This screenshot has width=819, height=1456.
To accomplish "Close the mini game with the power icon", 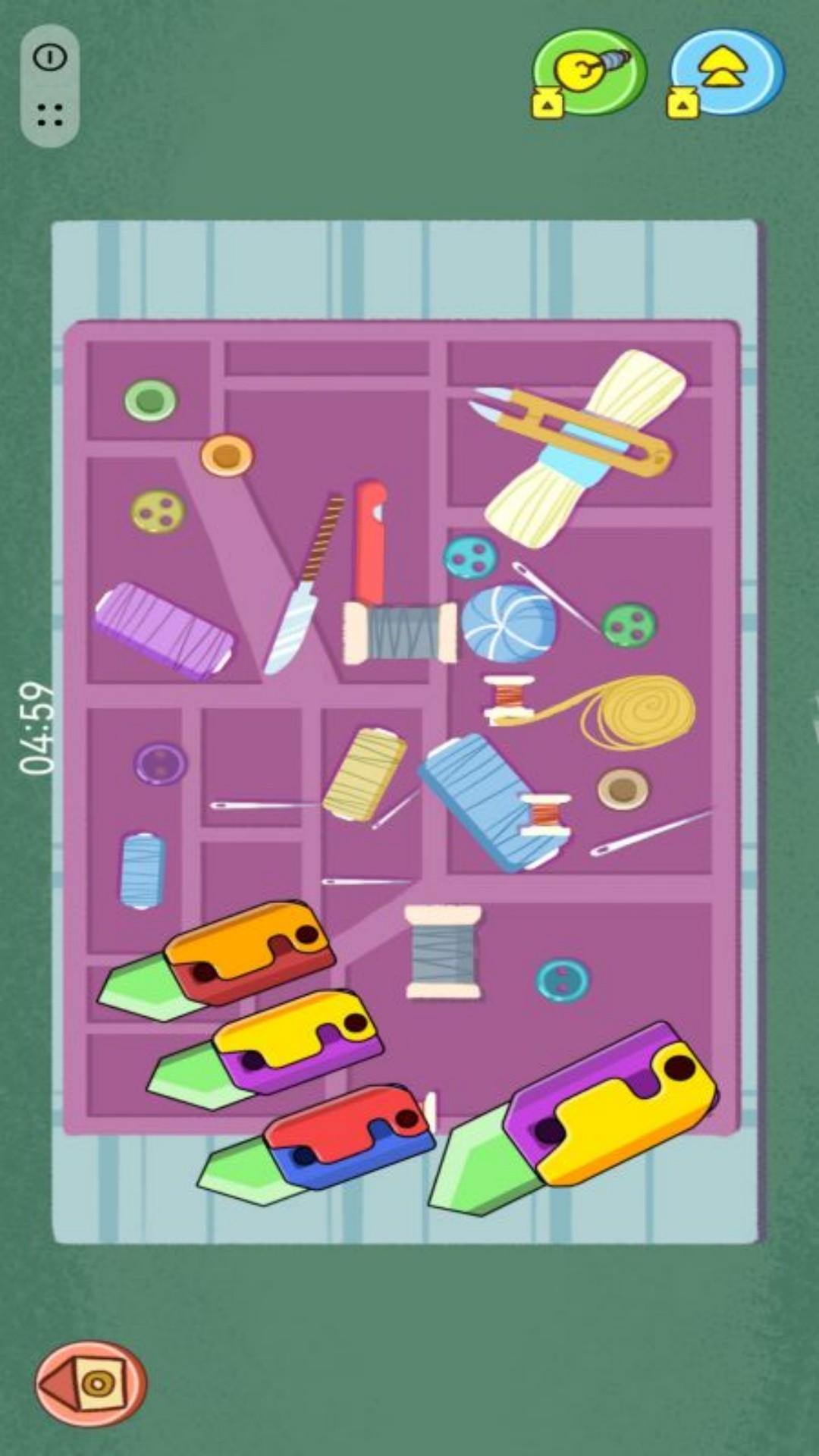I will 50,58.
